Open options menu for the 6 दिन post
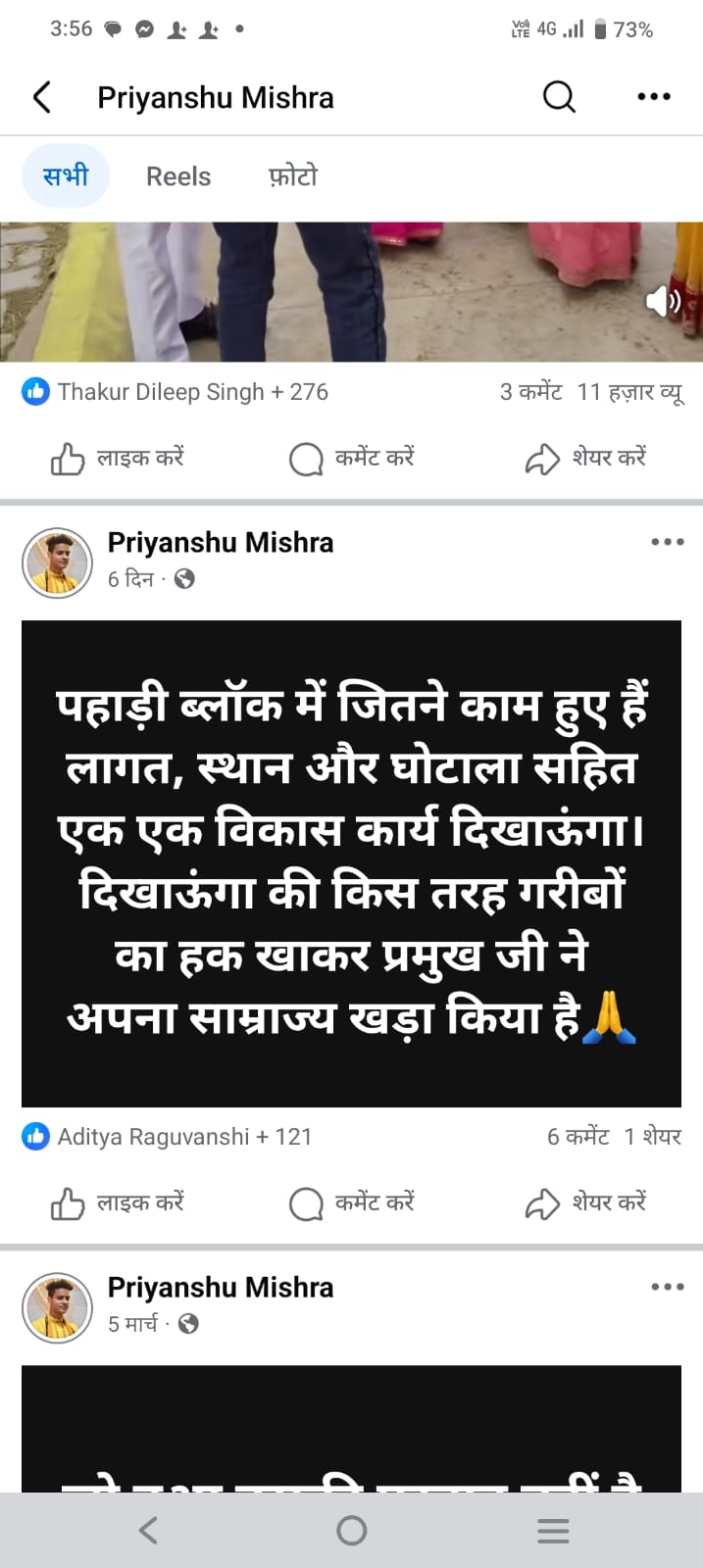703x1568 pixels. 667,542
